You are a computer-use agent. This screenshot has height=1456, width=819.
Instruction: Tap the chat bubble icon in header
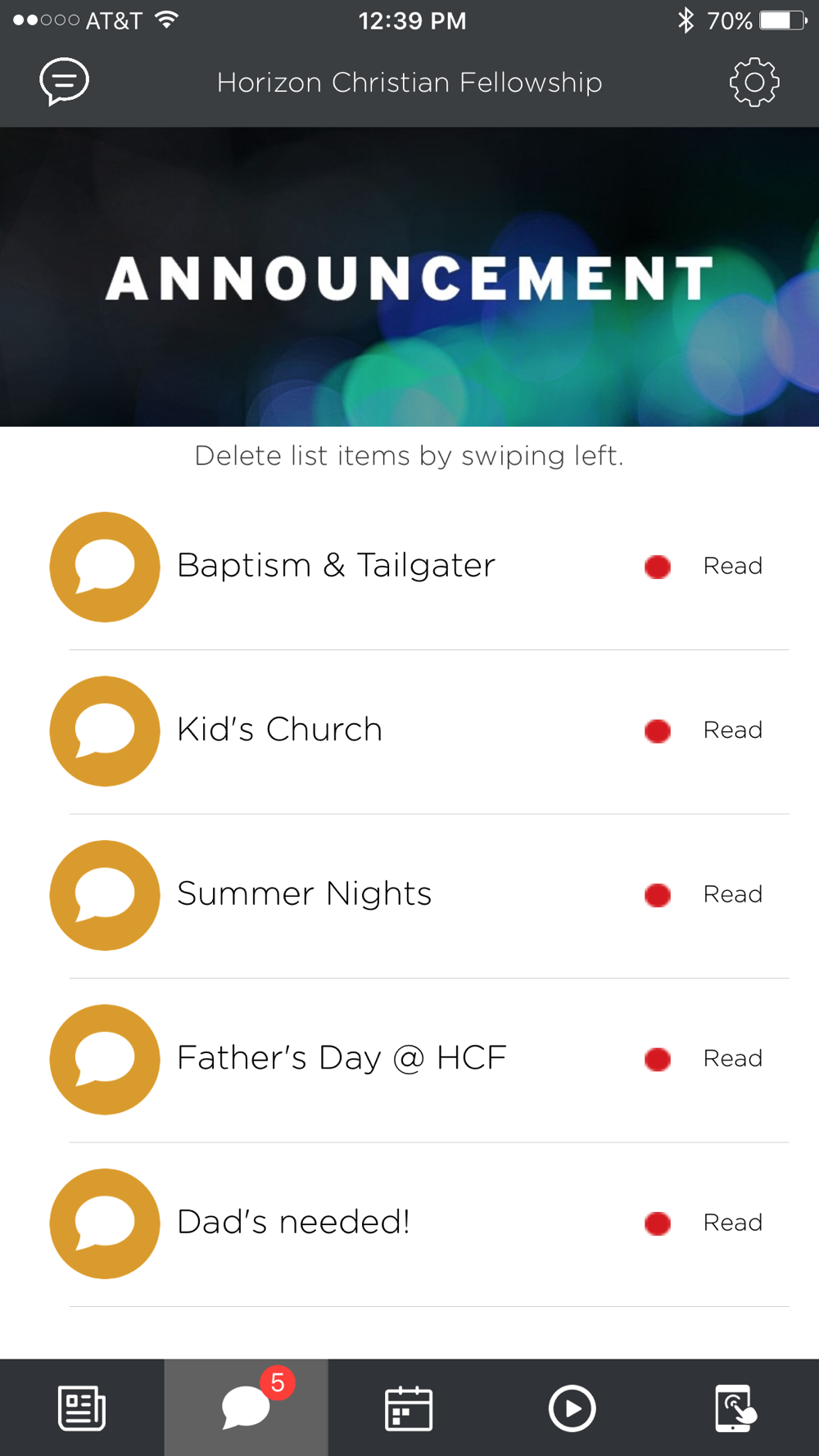pyautogui.click(x=65, y=81)
